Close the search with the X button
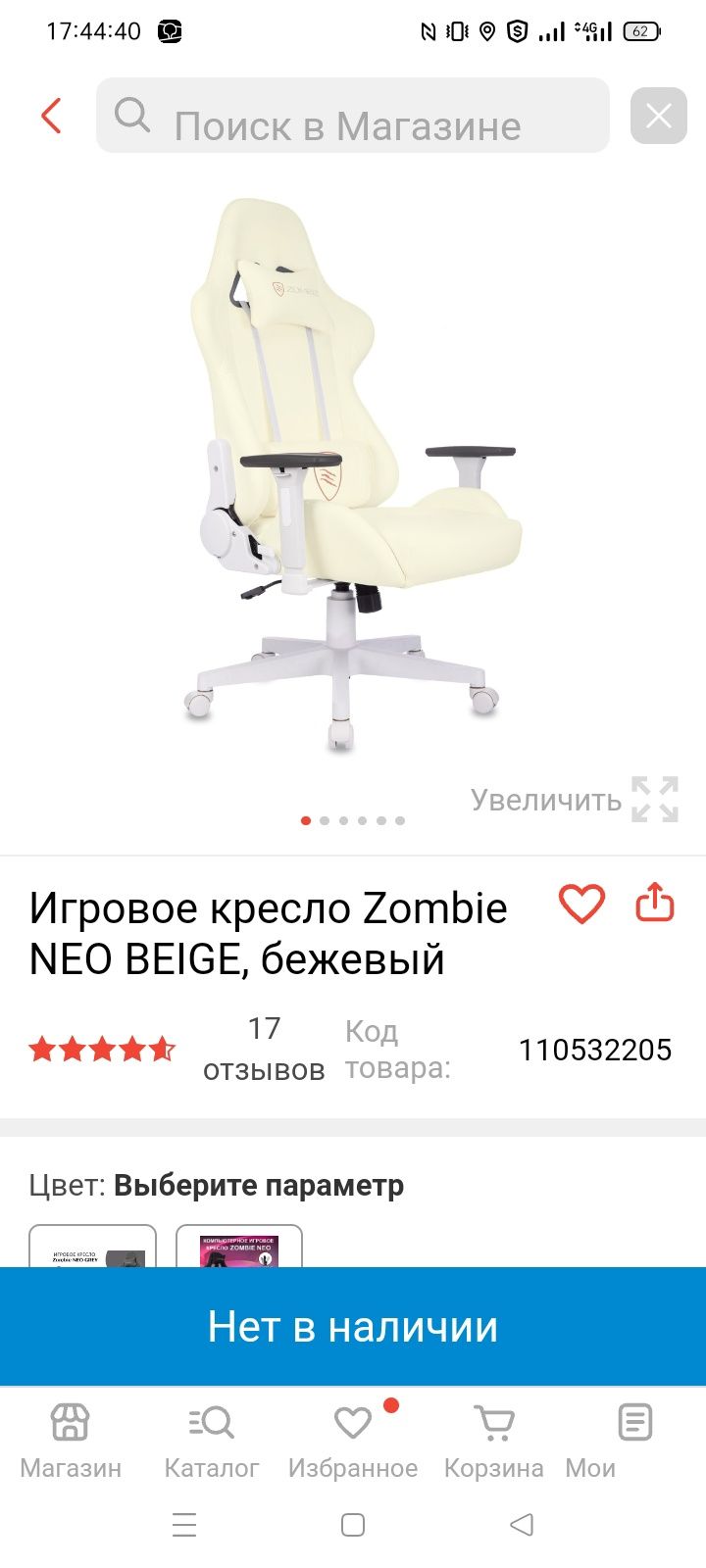Viewport: 706px width, 1568px height. pos(658,116)
